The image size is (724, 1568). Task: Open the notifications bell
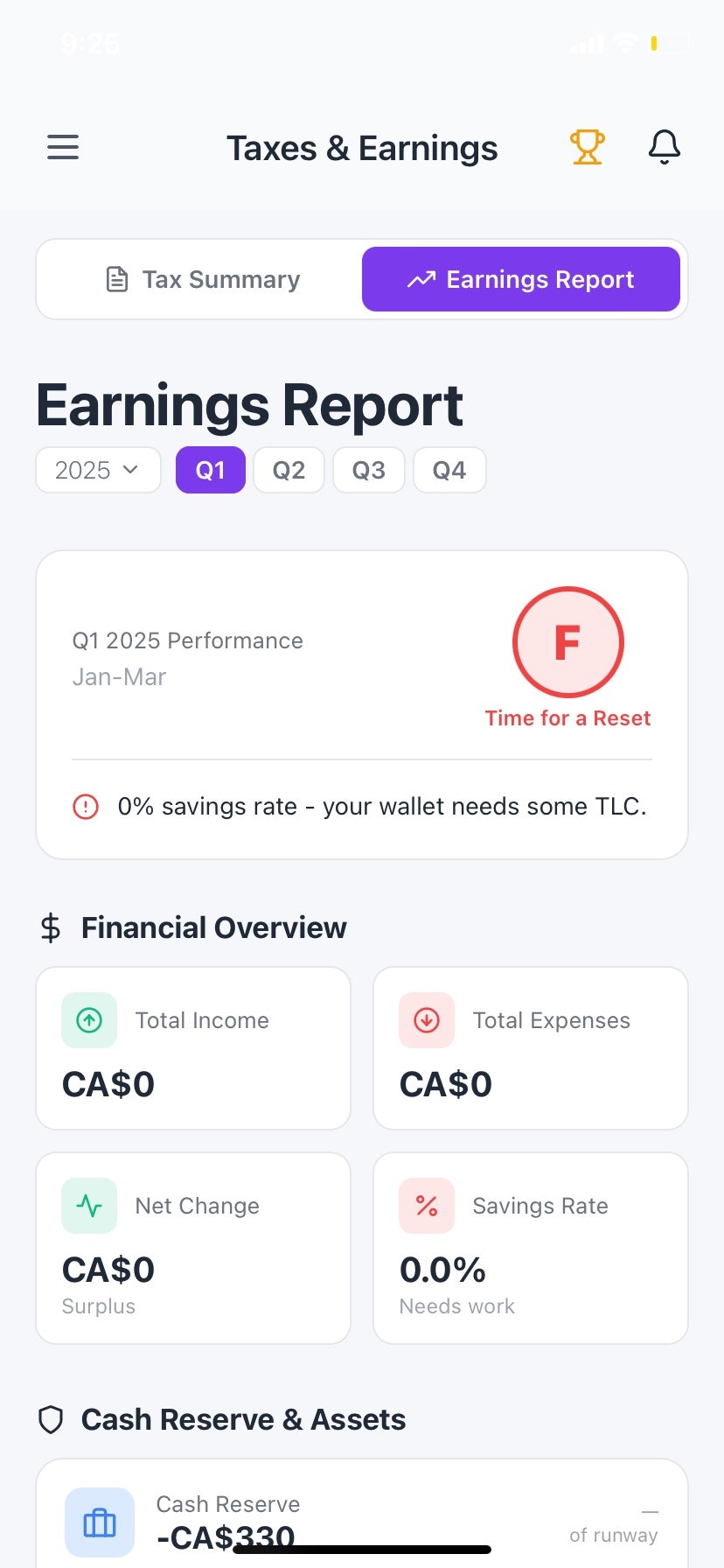[x=664, y=147]
